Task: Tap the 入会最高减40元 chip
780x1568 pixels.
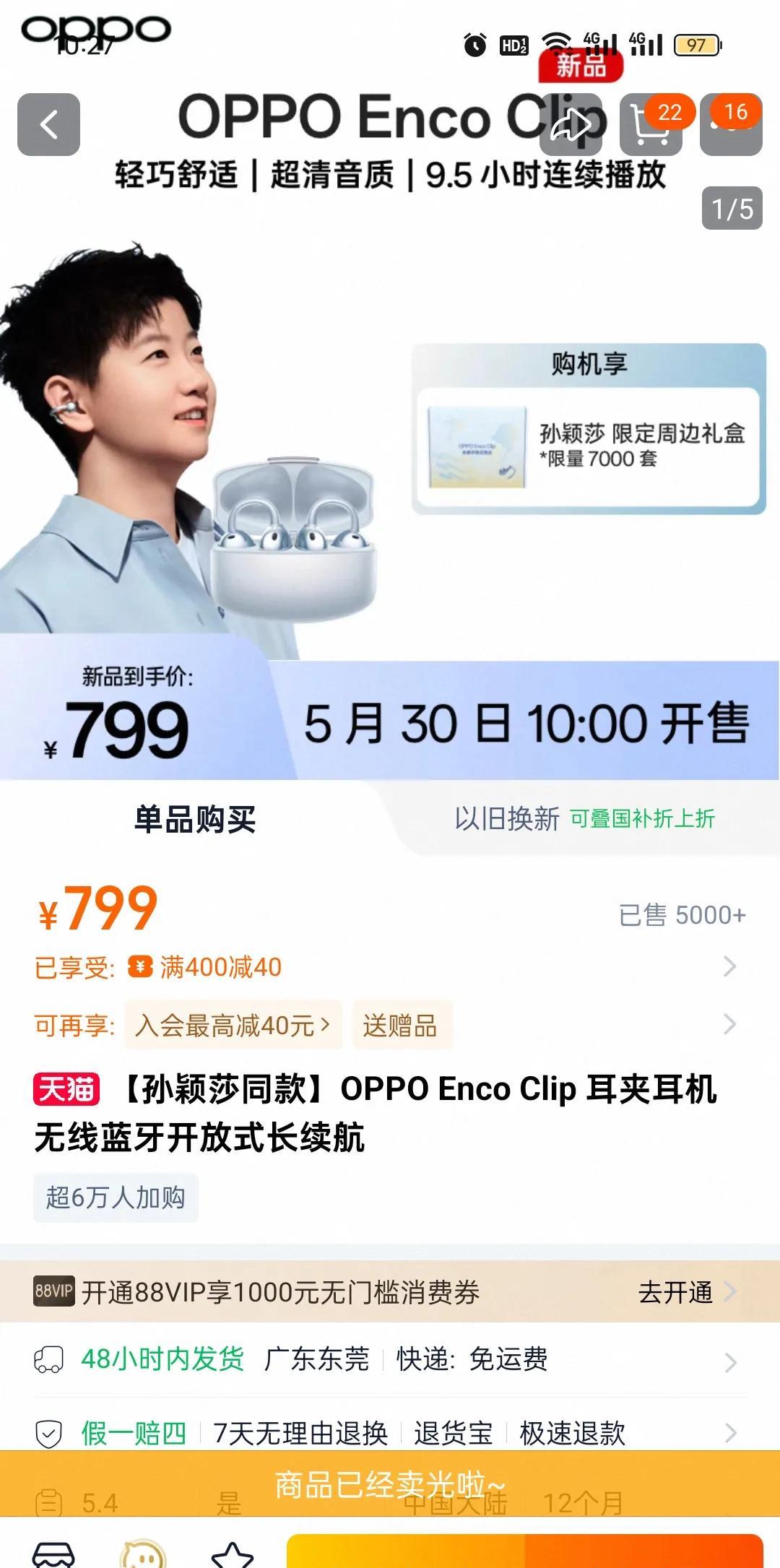Action: tap(233, 1025)
